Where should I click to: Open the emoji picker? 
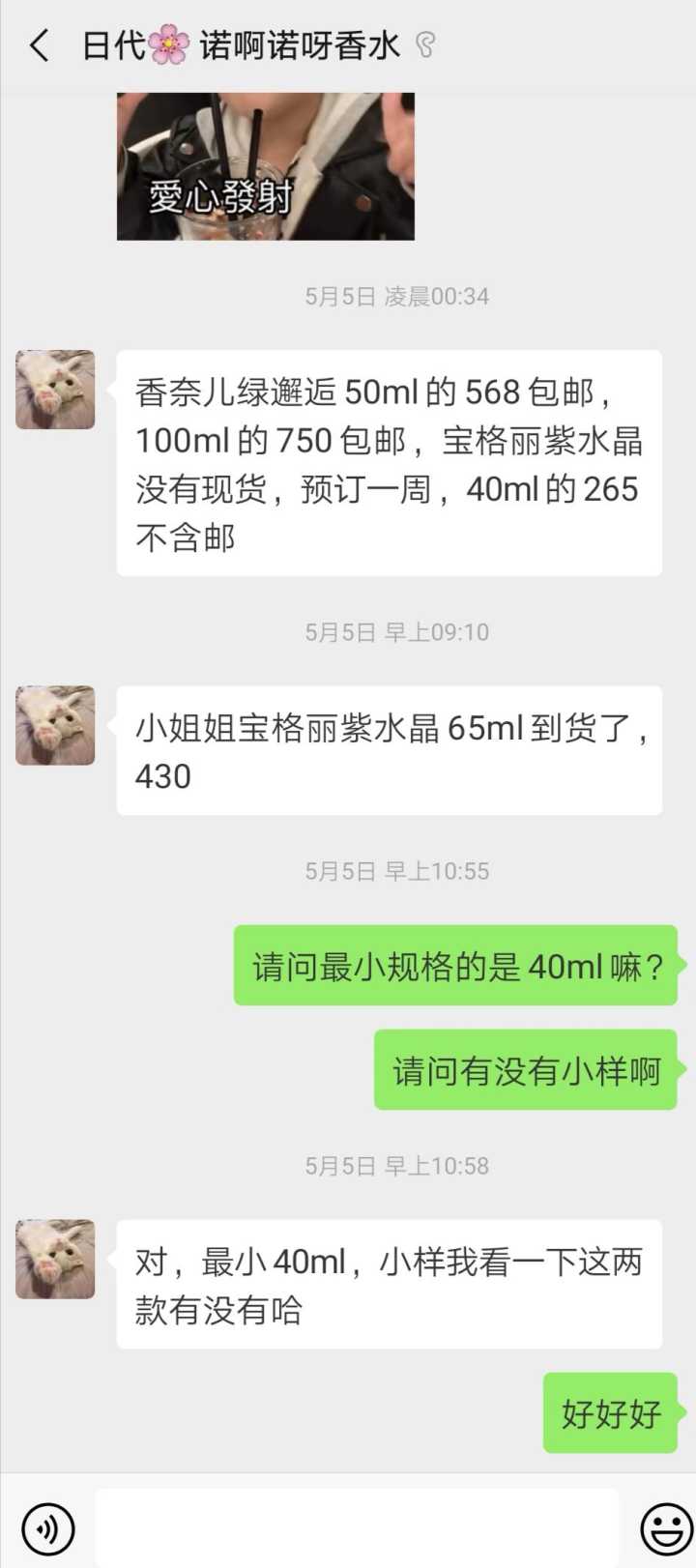(x=666, y=1528)
